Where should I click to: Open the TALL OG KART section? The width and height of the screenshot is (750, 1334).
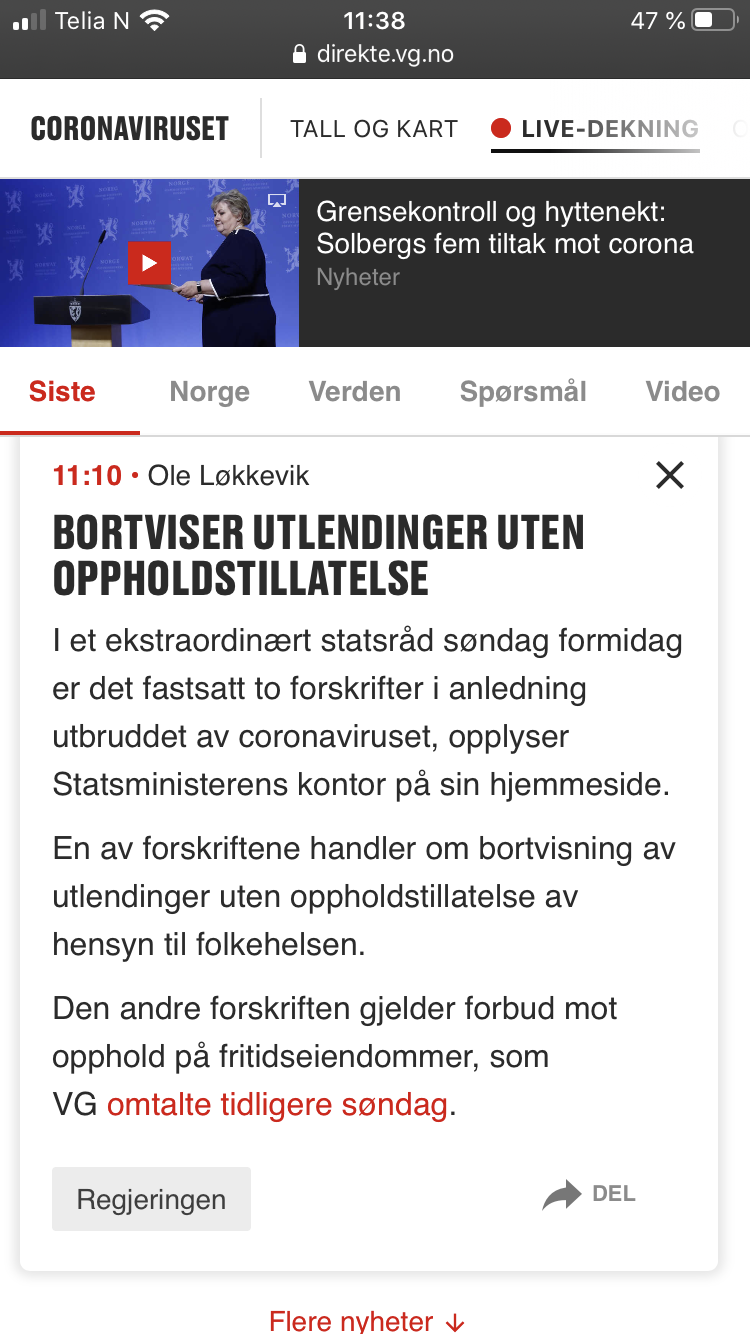373,129
